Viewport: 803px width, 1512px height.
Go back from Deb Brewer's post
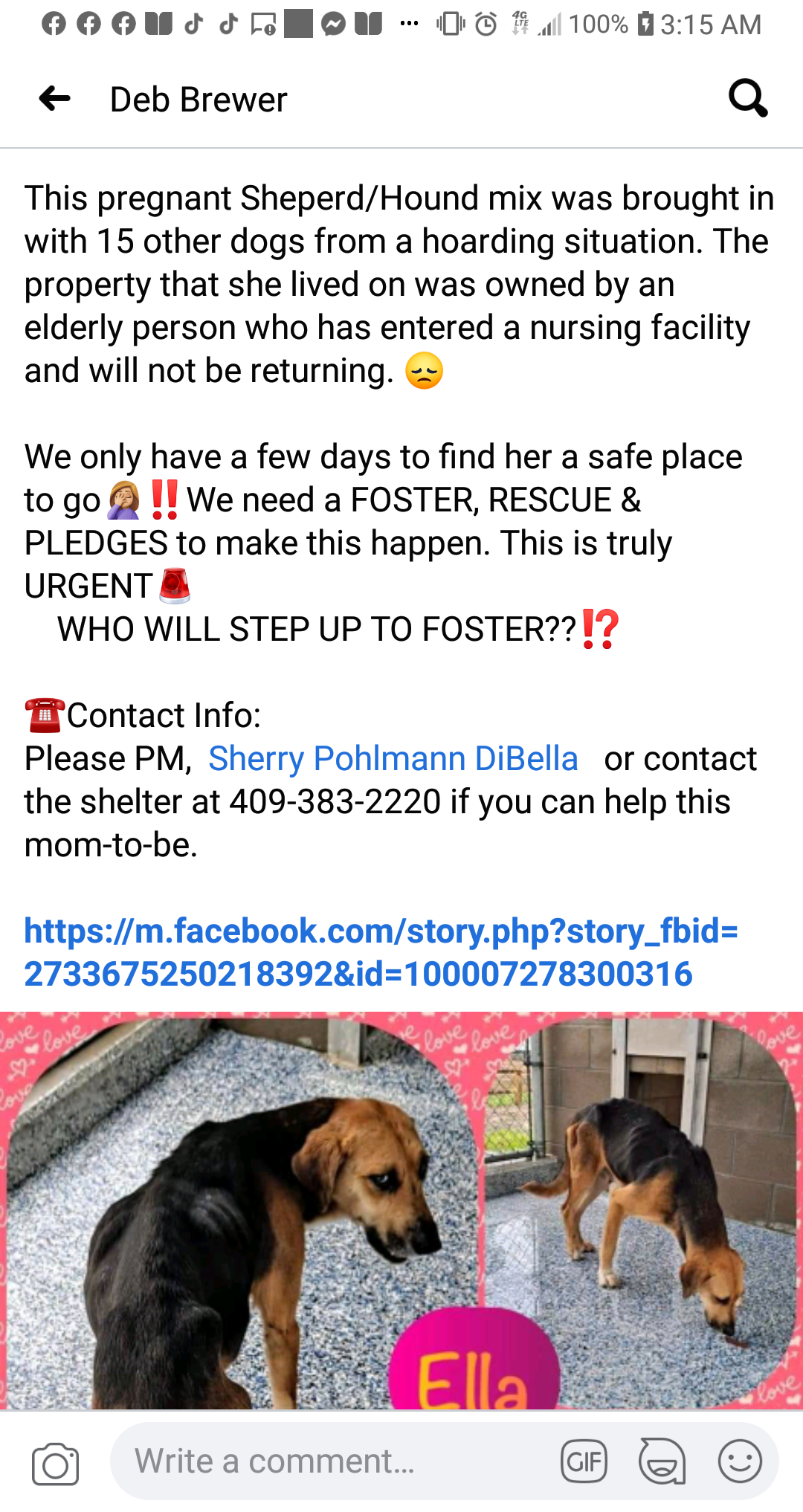coord(54,98)
